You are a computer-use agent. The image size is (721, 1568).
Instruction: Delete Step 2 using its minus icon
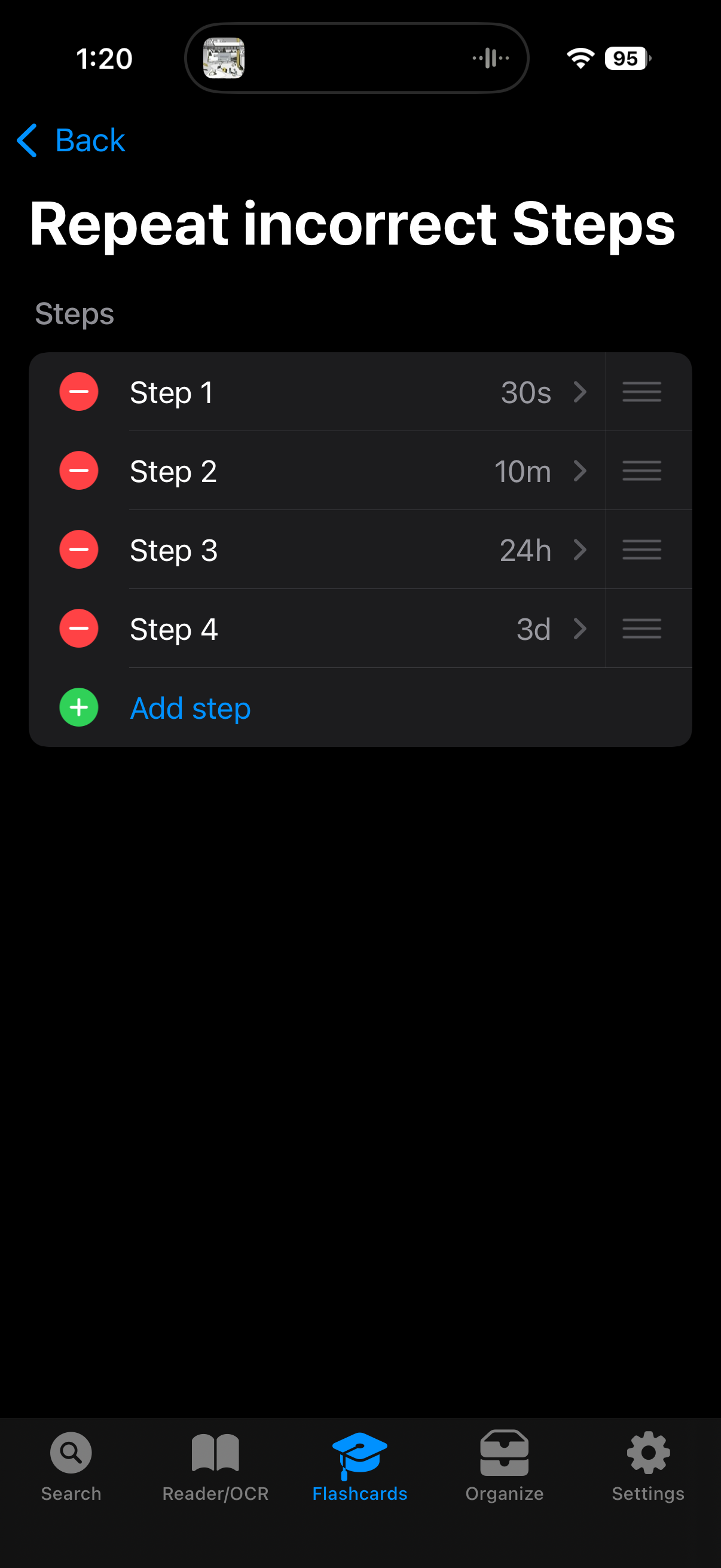pyautogui.click(x=79, y=471)
